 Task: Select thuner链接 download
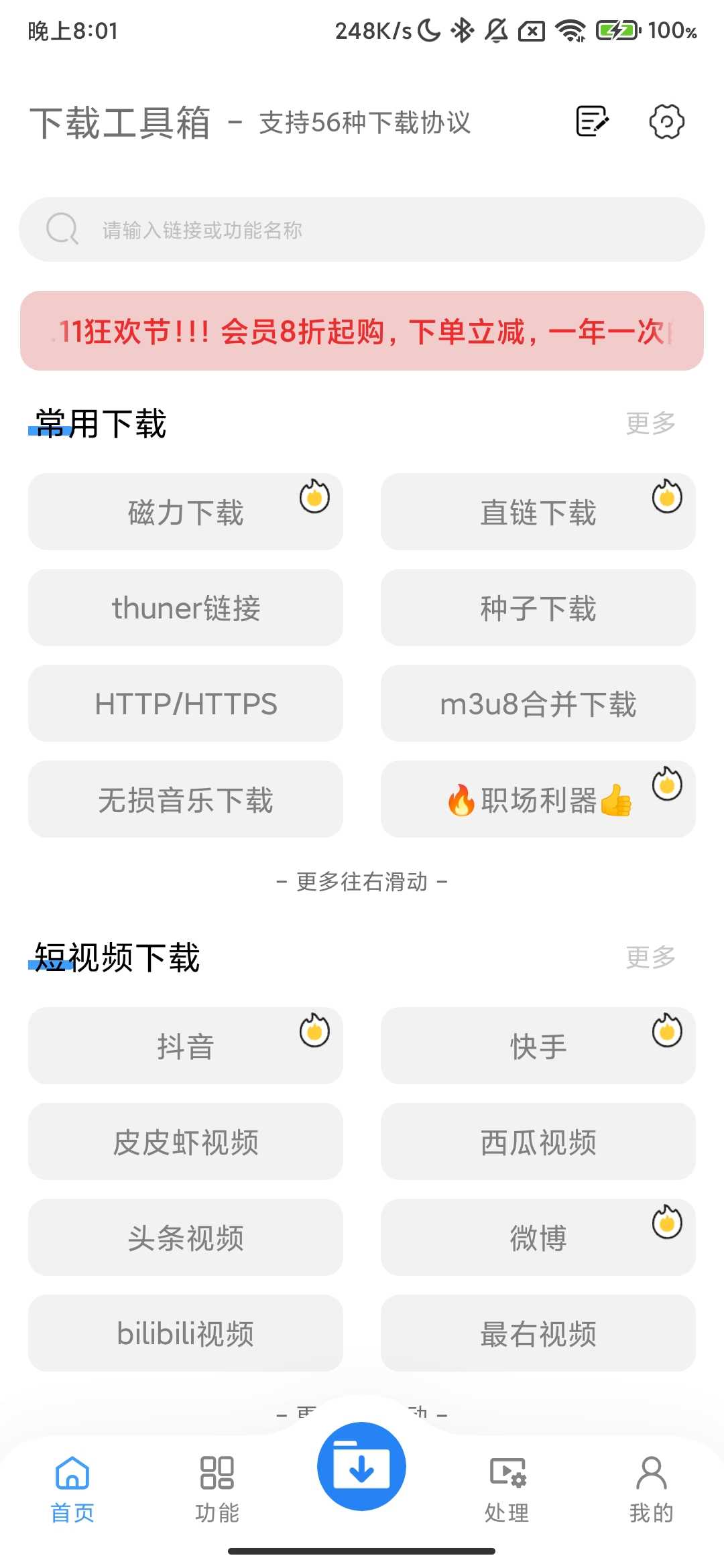186,608
